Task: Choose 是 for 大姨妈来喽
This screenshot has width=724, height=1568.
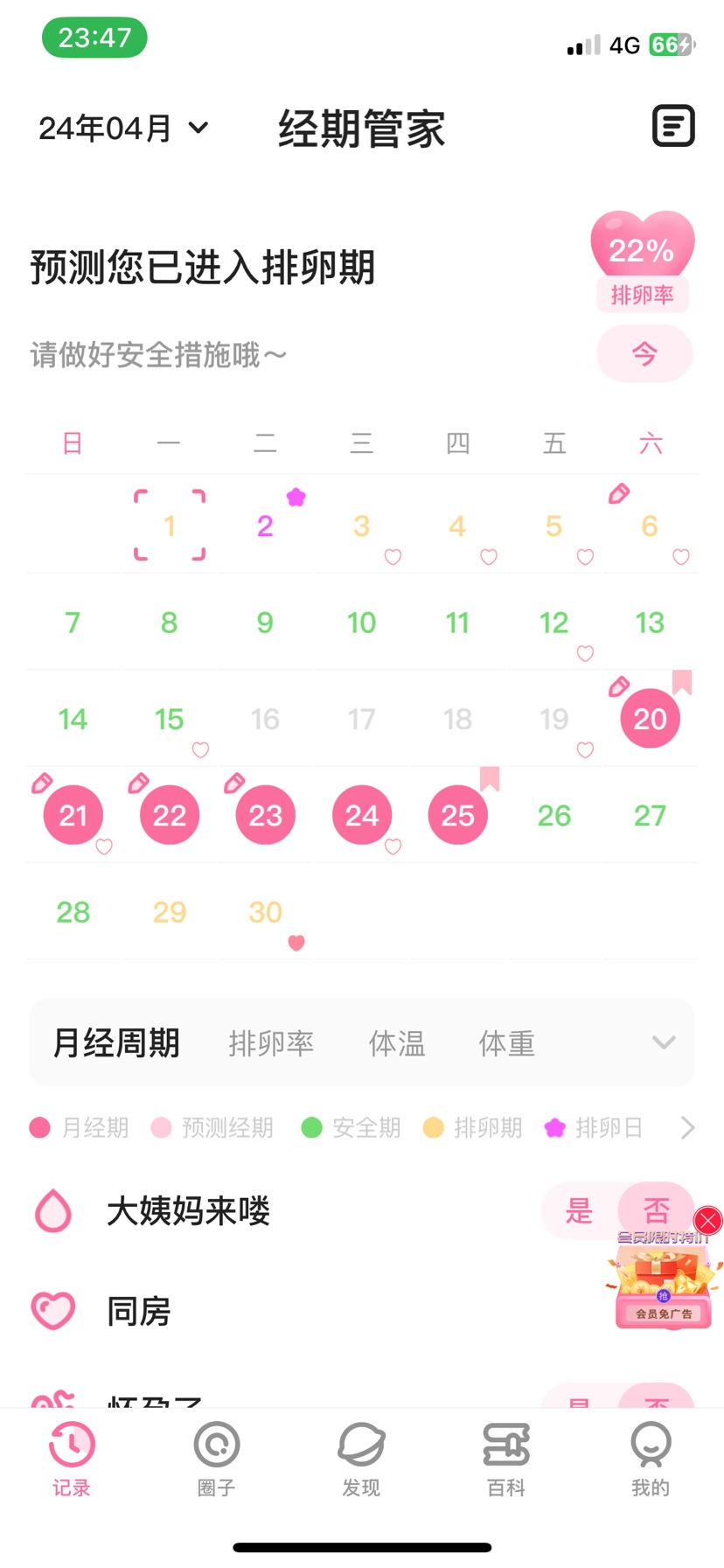Action: point(579,1211)
